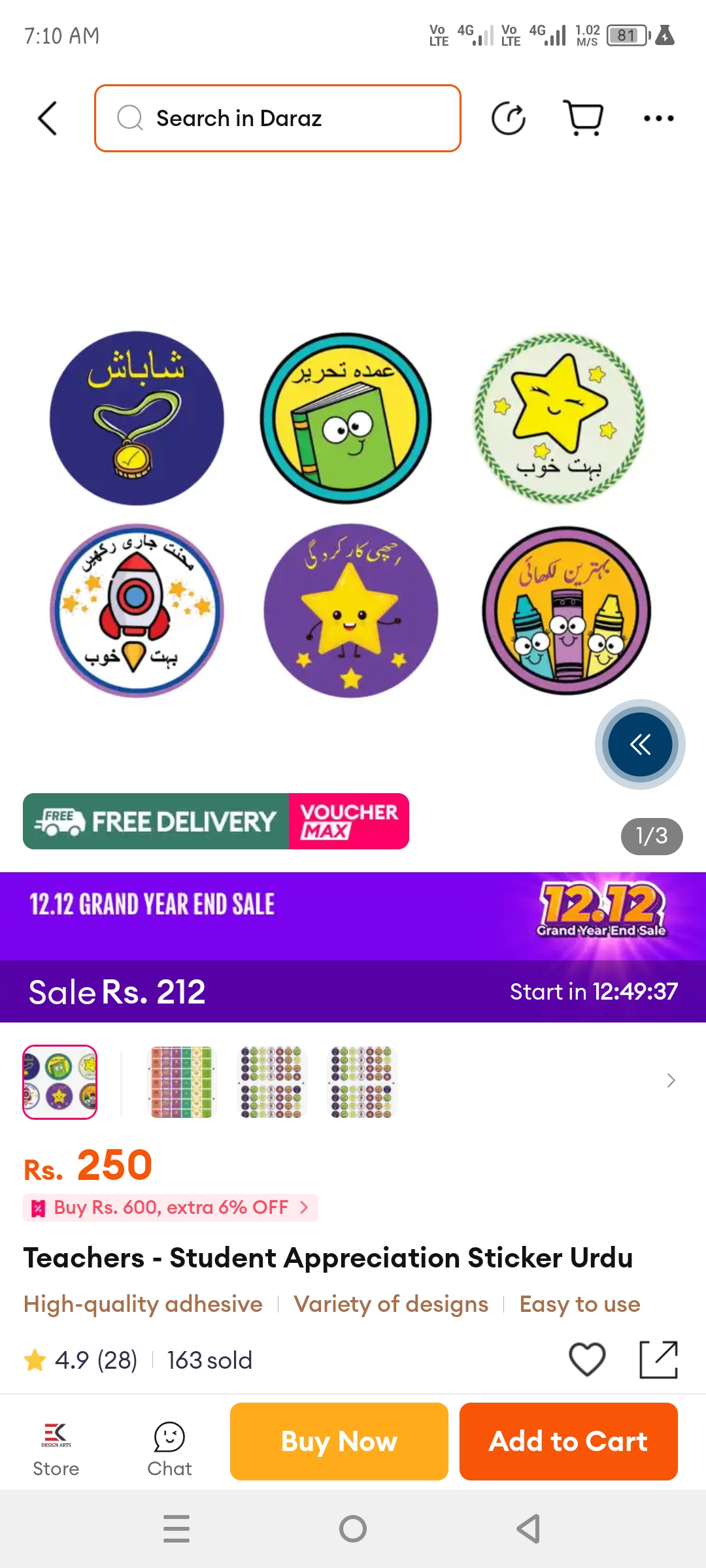The width and height of the screenshot is (706, 1568).
Task: Tap the circular refresh arrow icon
Action: 509,118
